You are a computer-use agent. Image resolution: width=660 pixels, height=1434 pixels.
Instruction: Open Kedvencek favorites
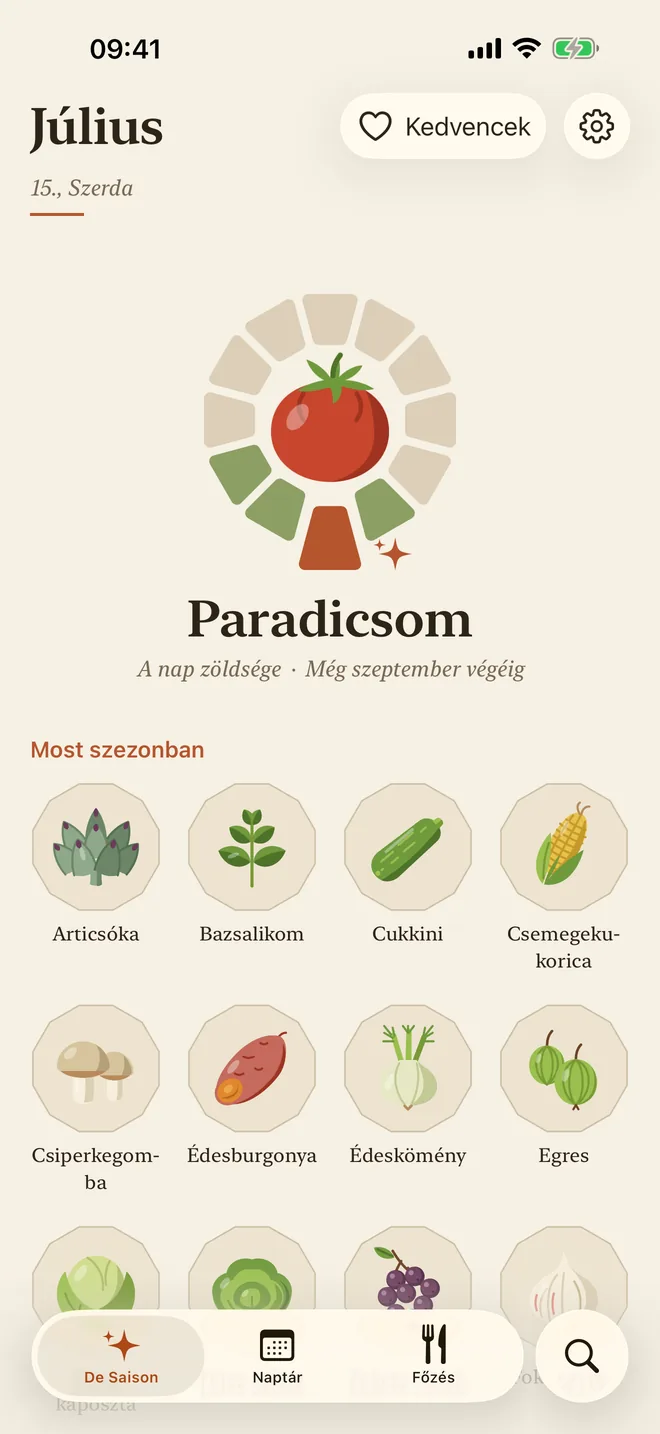[x=443, y=126]
